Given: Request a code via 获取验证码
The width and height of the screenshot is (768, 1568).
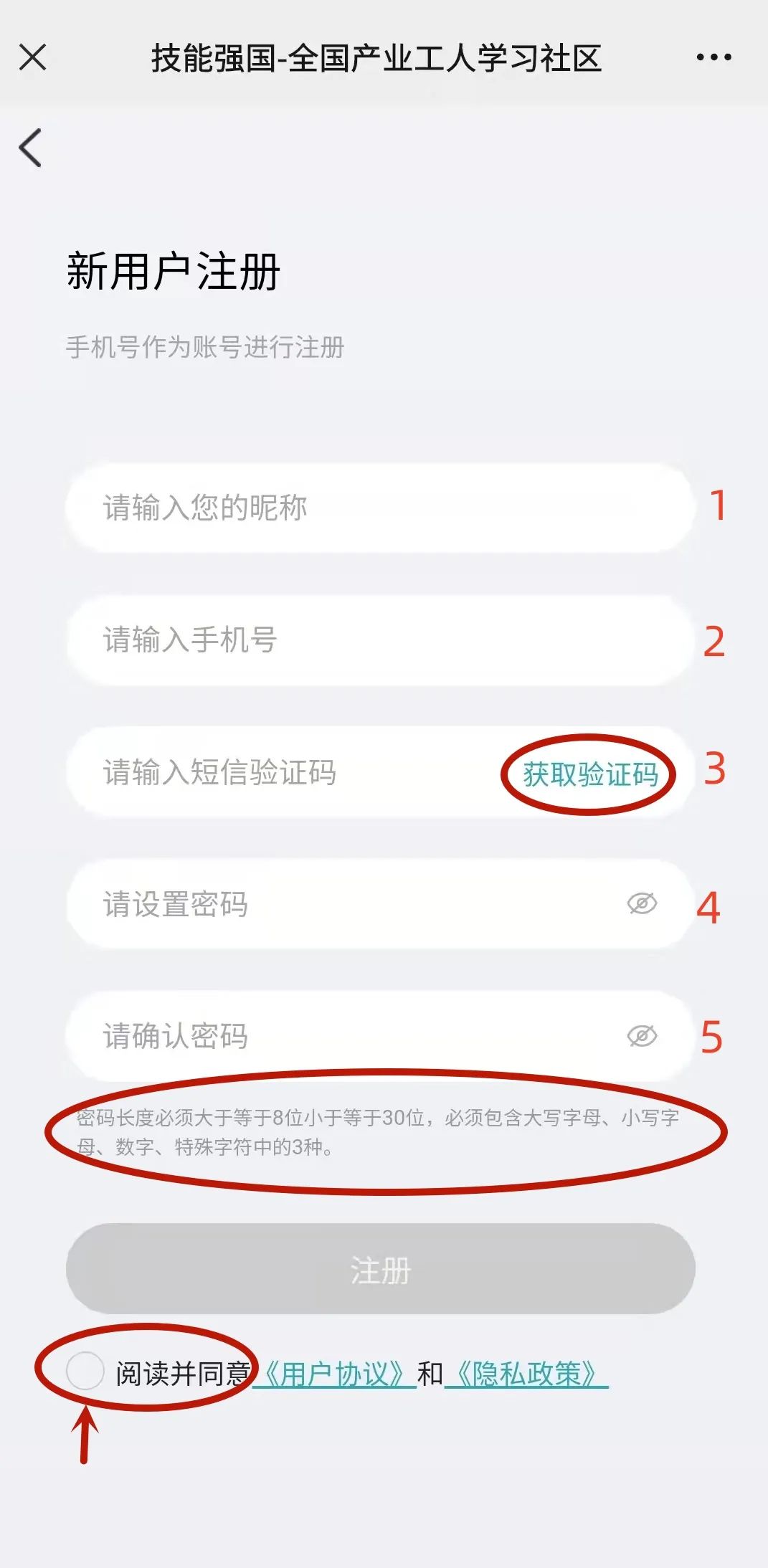Looking at the screenshot, I should [x=590, y=774].
